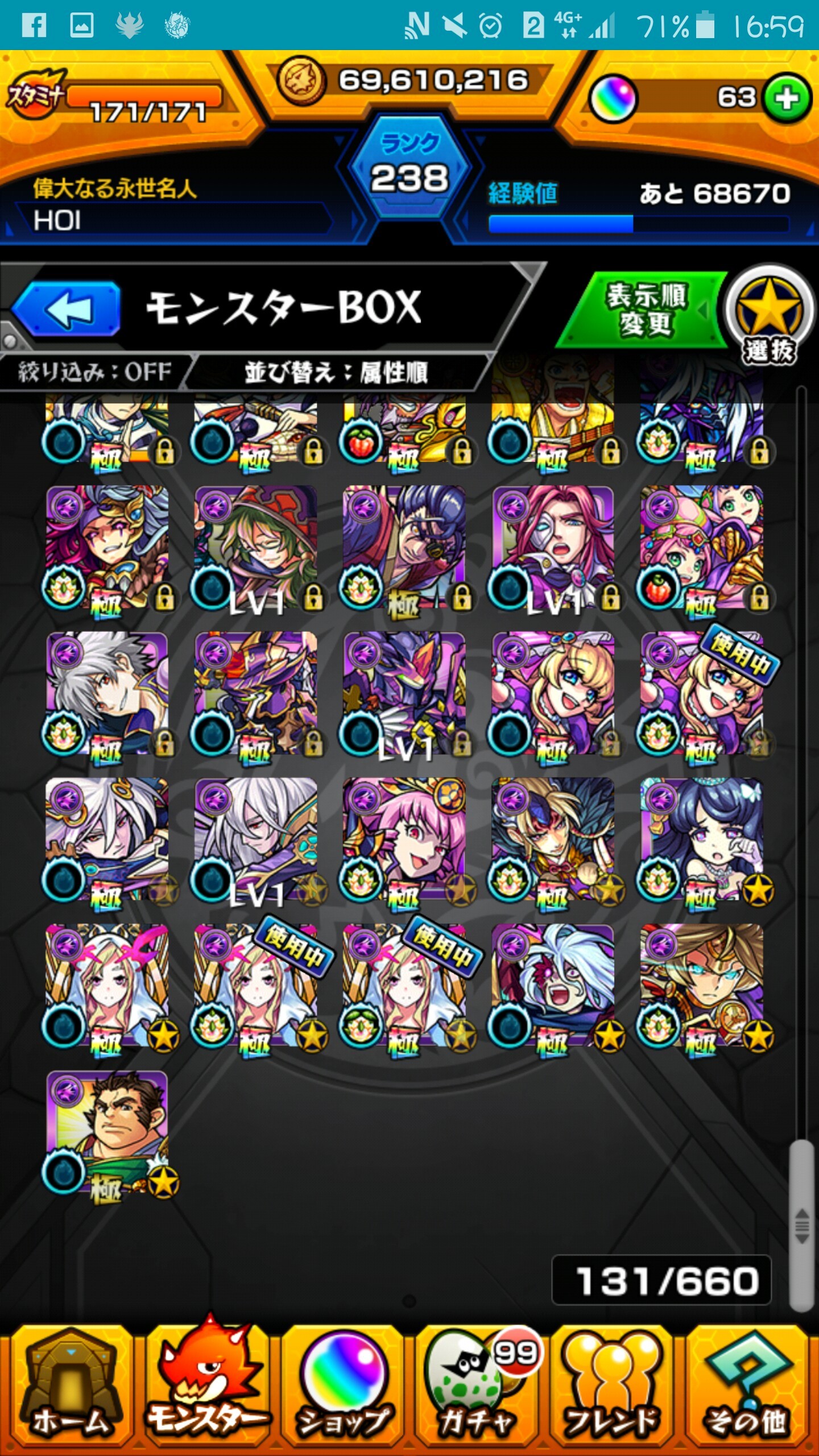The width and height of the screenshot is (819, 1456).
Task: Switch to the モンスター tab
Action: pyautogui.click(x=206, y=1388)
